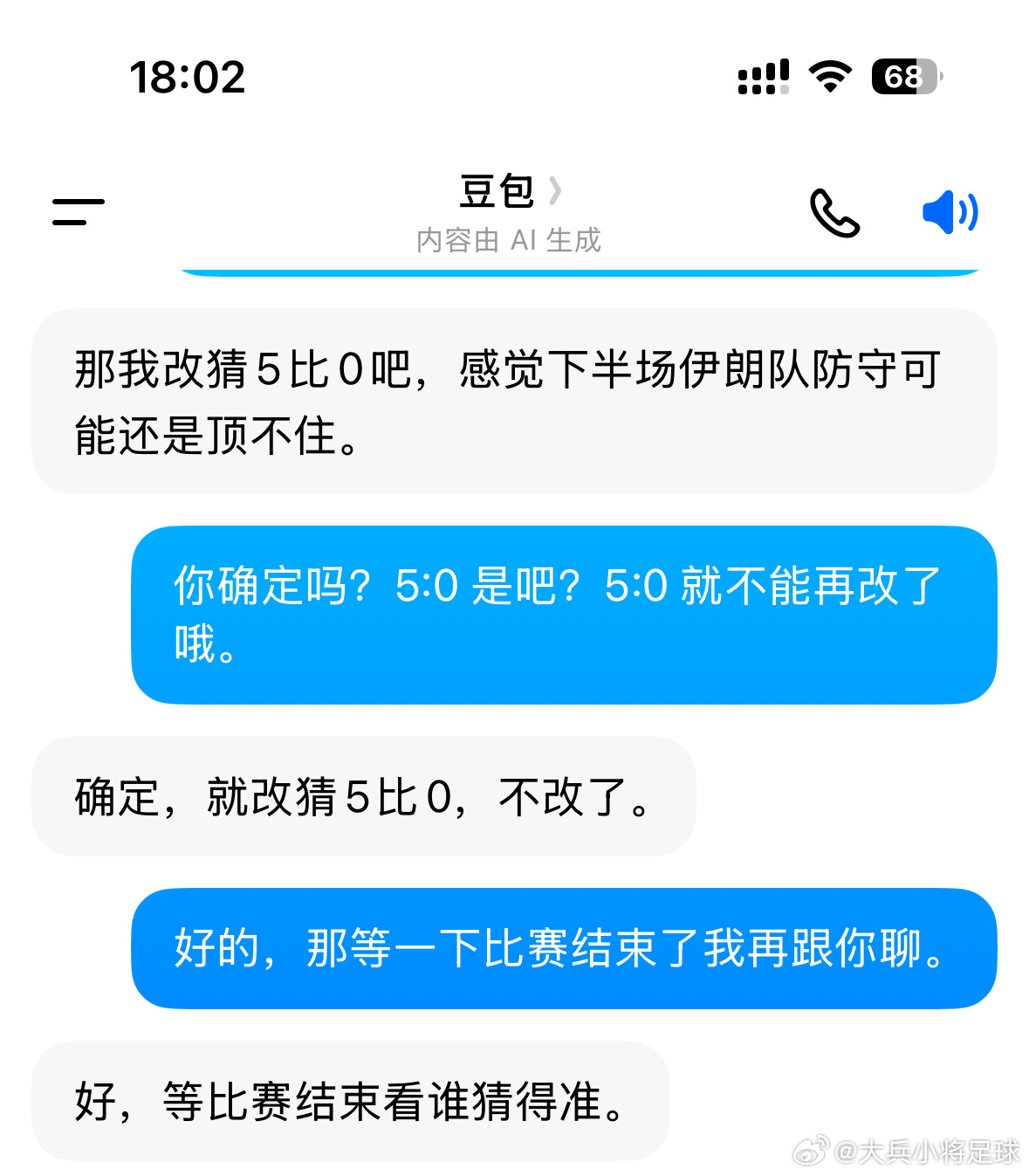Open 豆包 profile by tapping its name
Image resolution: width=1029 pixels, height=1176 pixels.
[498, 194]
